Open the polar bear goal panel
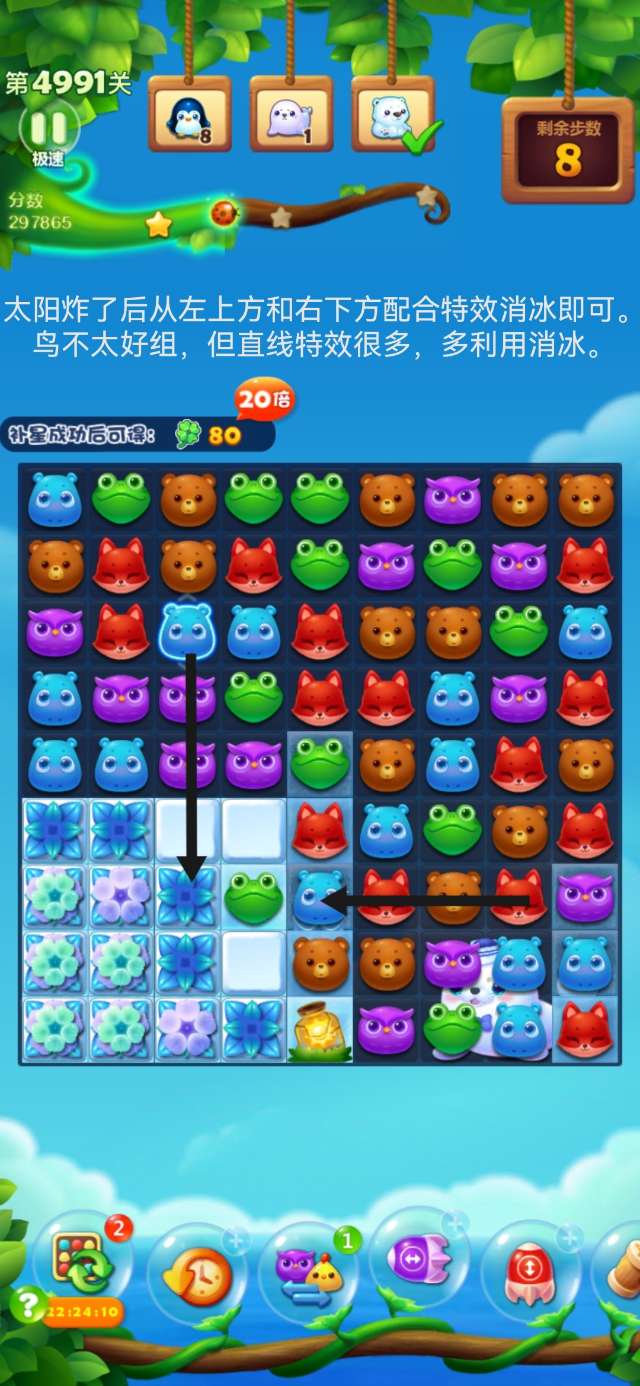 pos(392,115)
